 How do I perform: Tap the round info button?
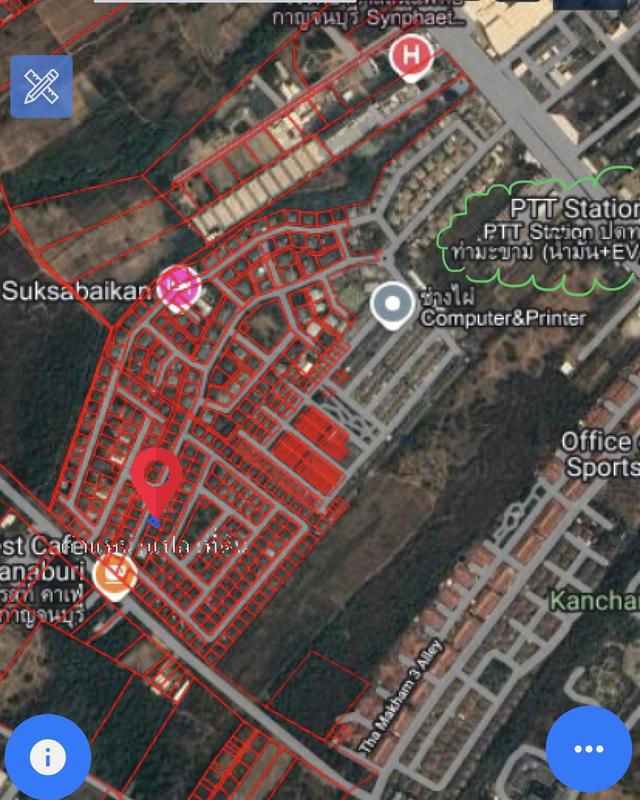pos(46,755)
